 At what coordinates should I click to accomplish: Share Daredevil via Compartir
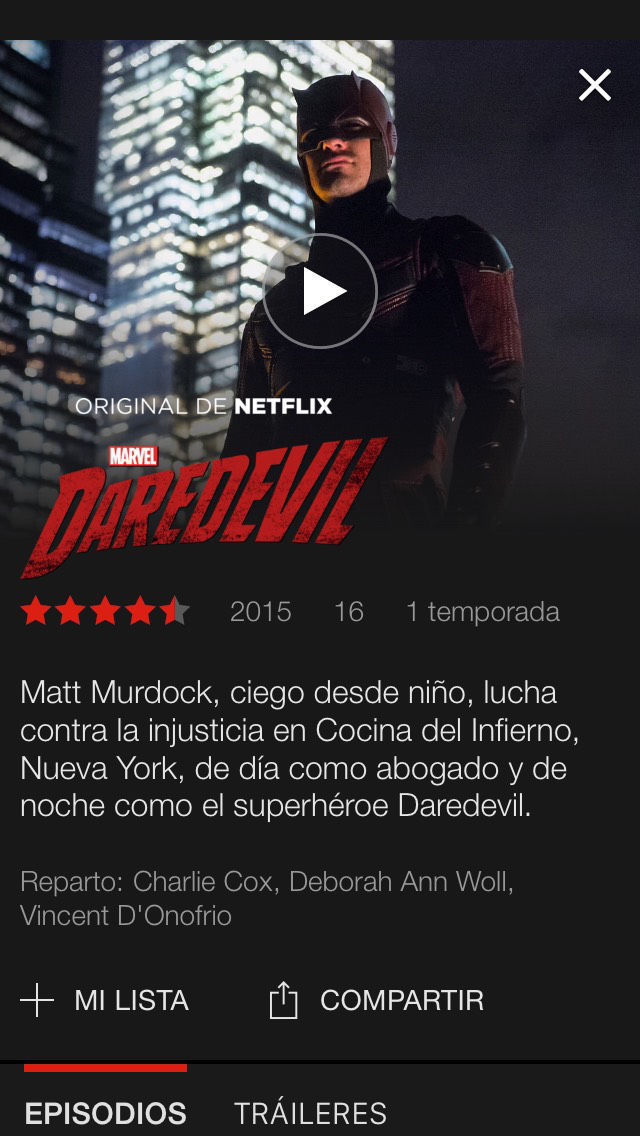point(377,1000)
